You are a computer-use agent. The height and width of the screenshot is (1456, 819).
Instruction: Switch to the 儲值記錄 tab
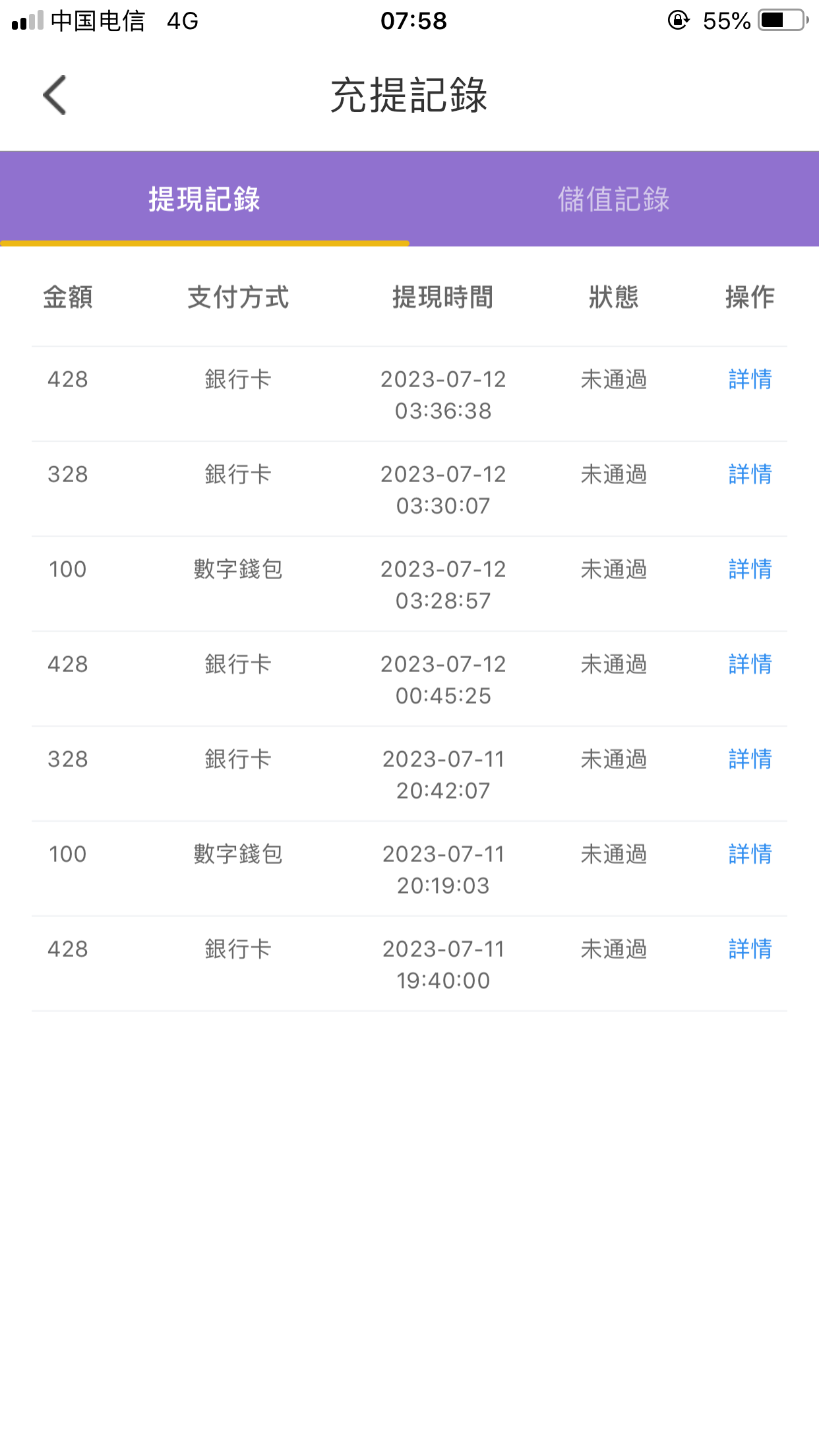click(613, 199)
